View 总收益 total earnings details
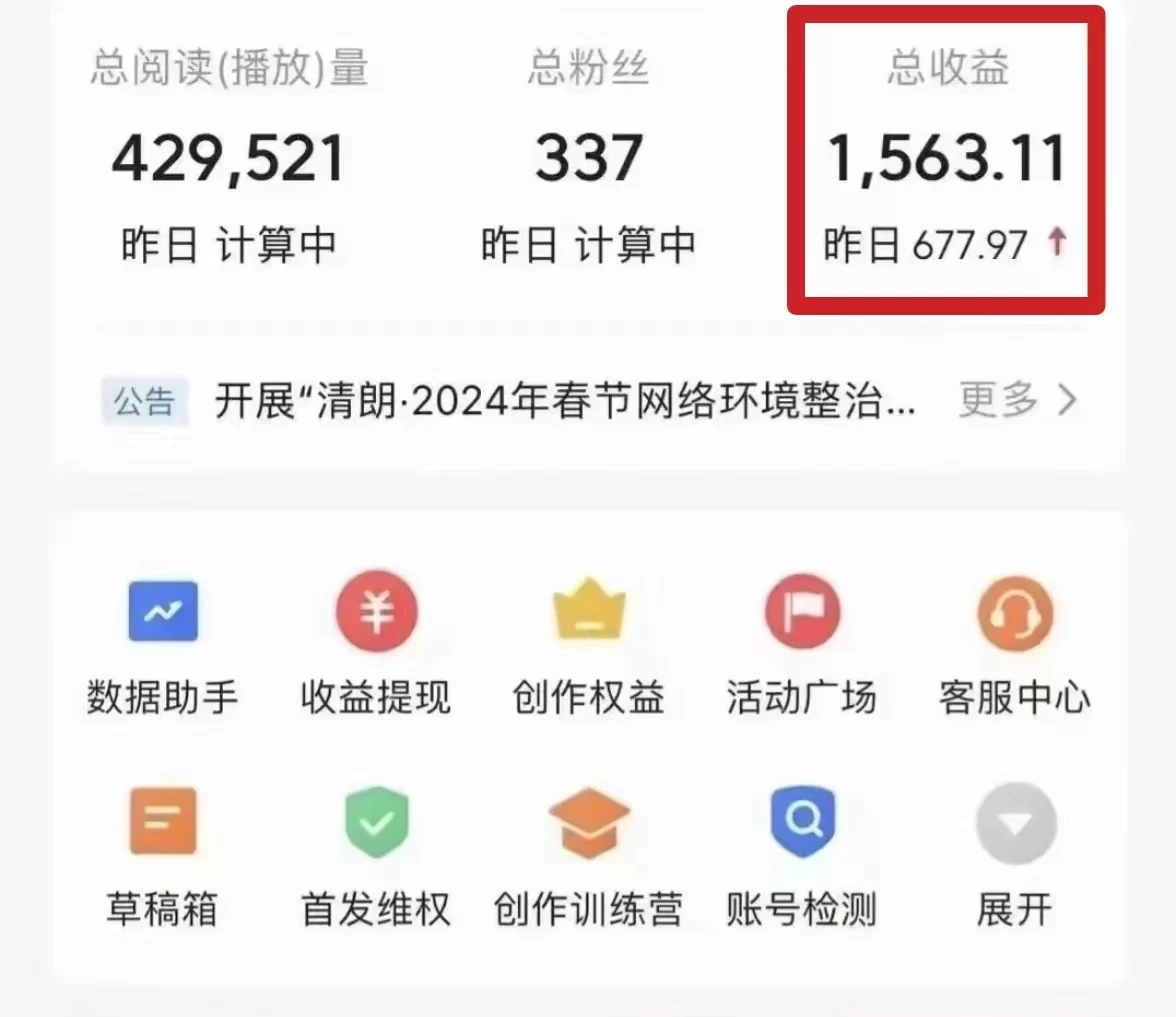 click(947, 160)
